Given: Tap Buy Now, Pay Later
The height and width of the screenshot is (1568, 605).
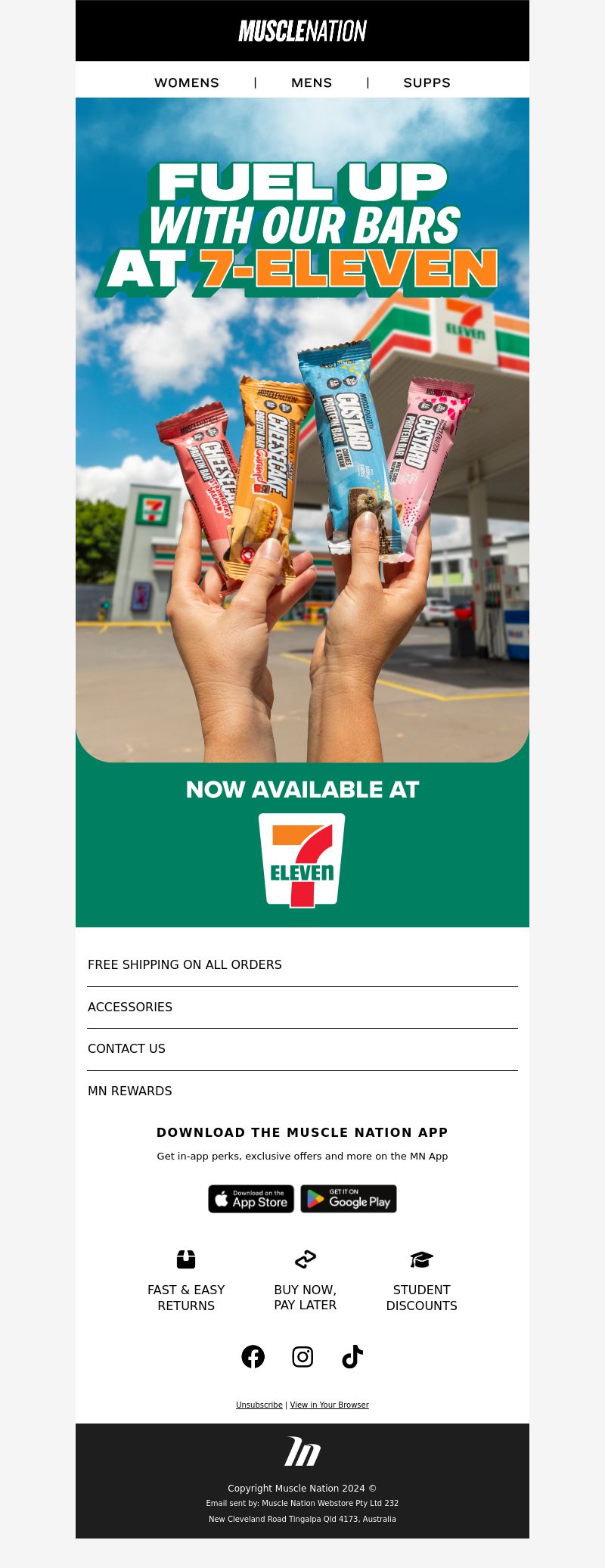Looking at the screenshot, I should (305, 1282).
